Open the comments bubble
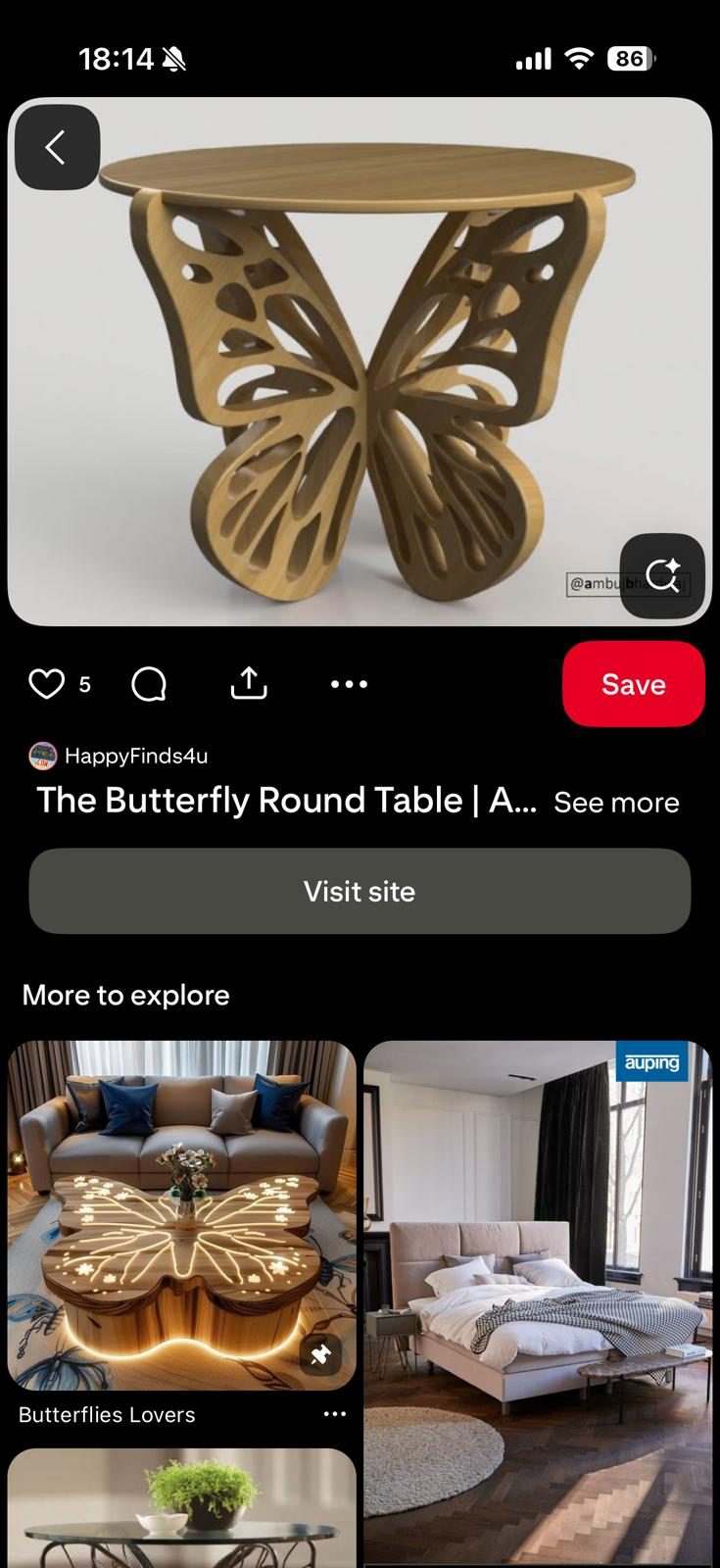Image resolution: width=720 pixels, height=1568 pixels. click(149, 684)
